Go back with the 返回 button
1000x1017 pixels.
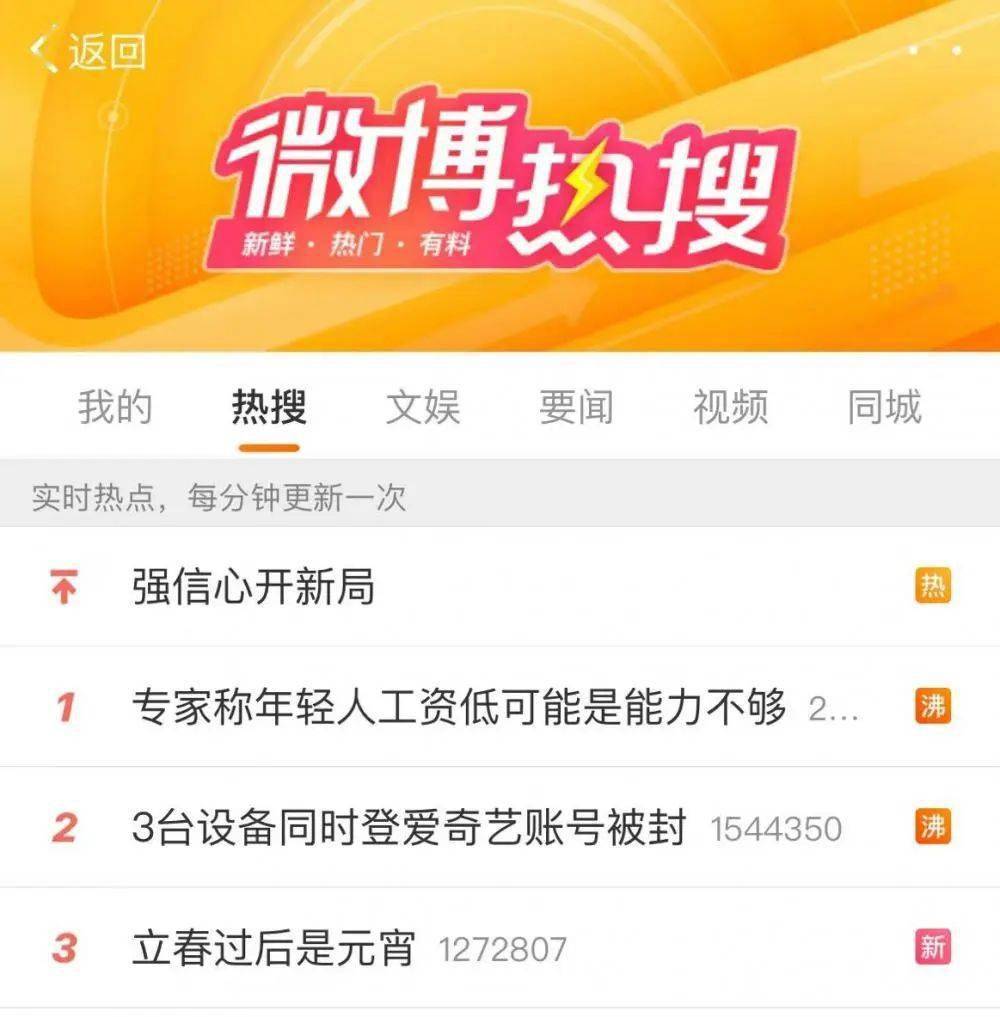pos(88,51)
